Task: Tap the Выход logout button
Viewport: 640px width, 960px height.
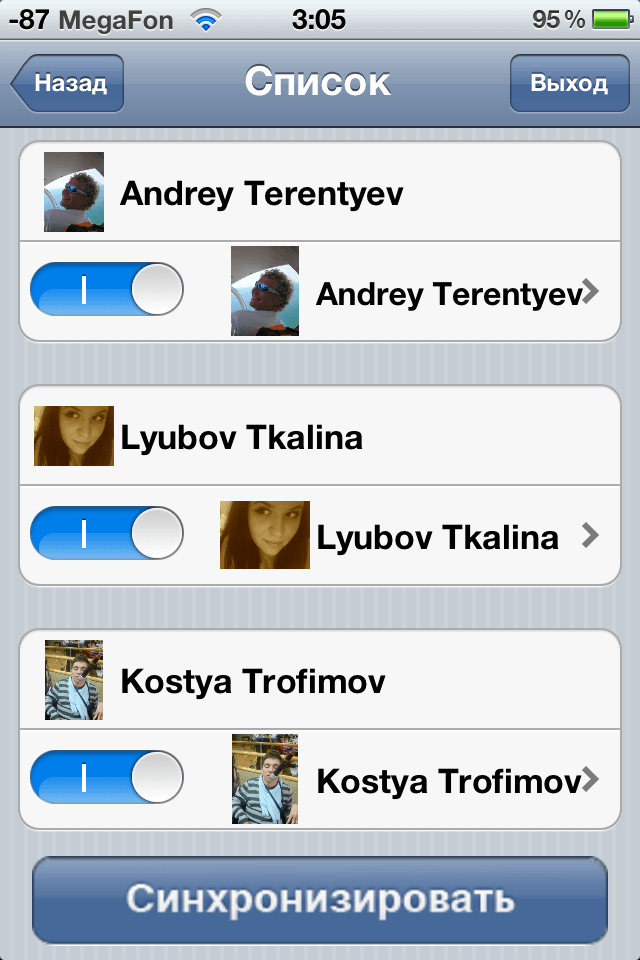Action: (568, 83)
